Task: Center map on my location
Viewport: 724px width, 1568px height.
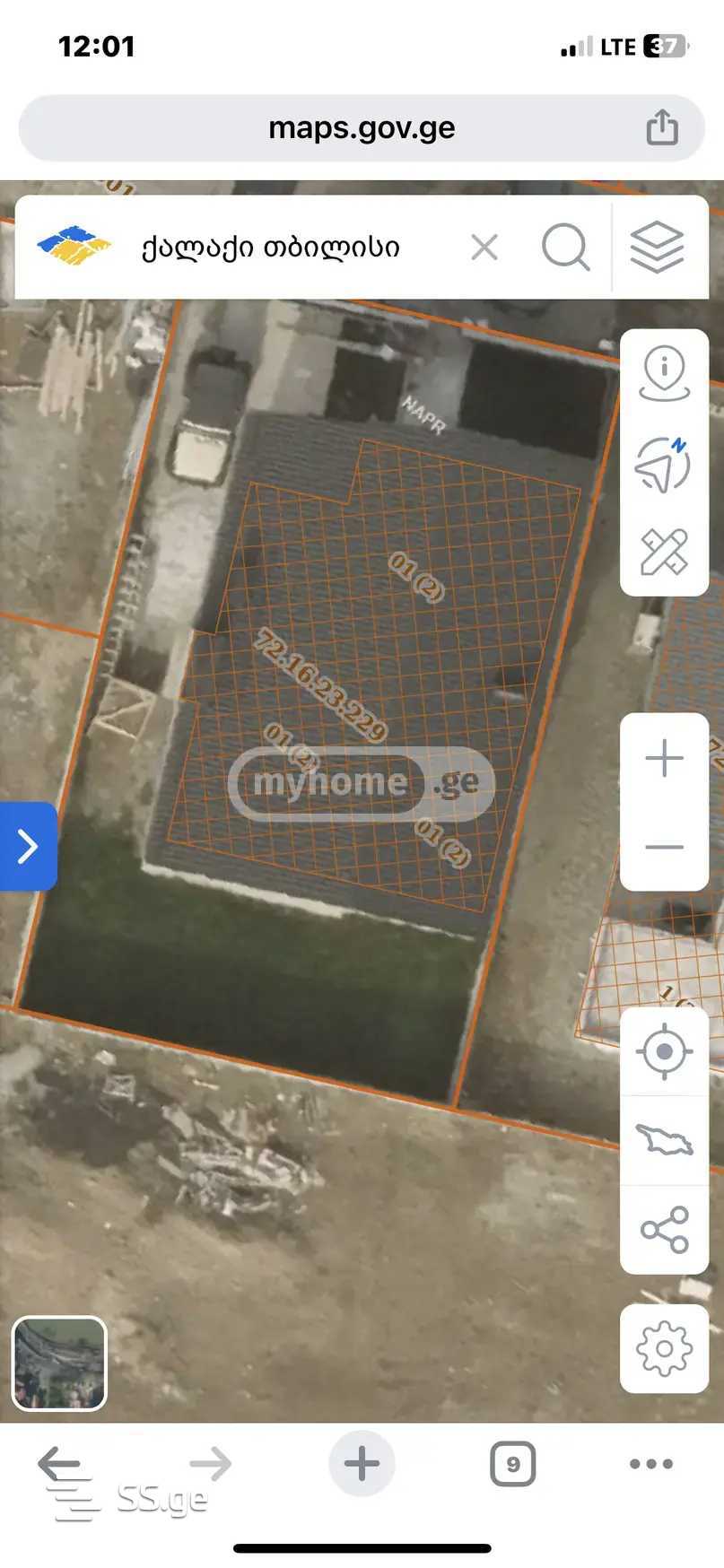Action: [x=664, y=1051]
